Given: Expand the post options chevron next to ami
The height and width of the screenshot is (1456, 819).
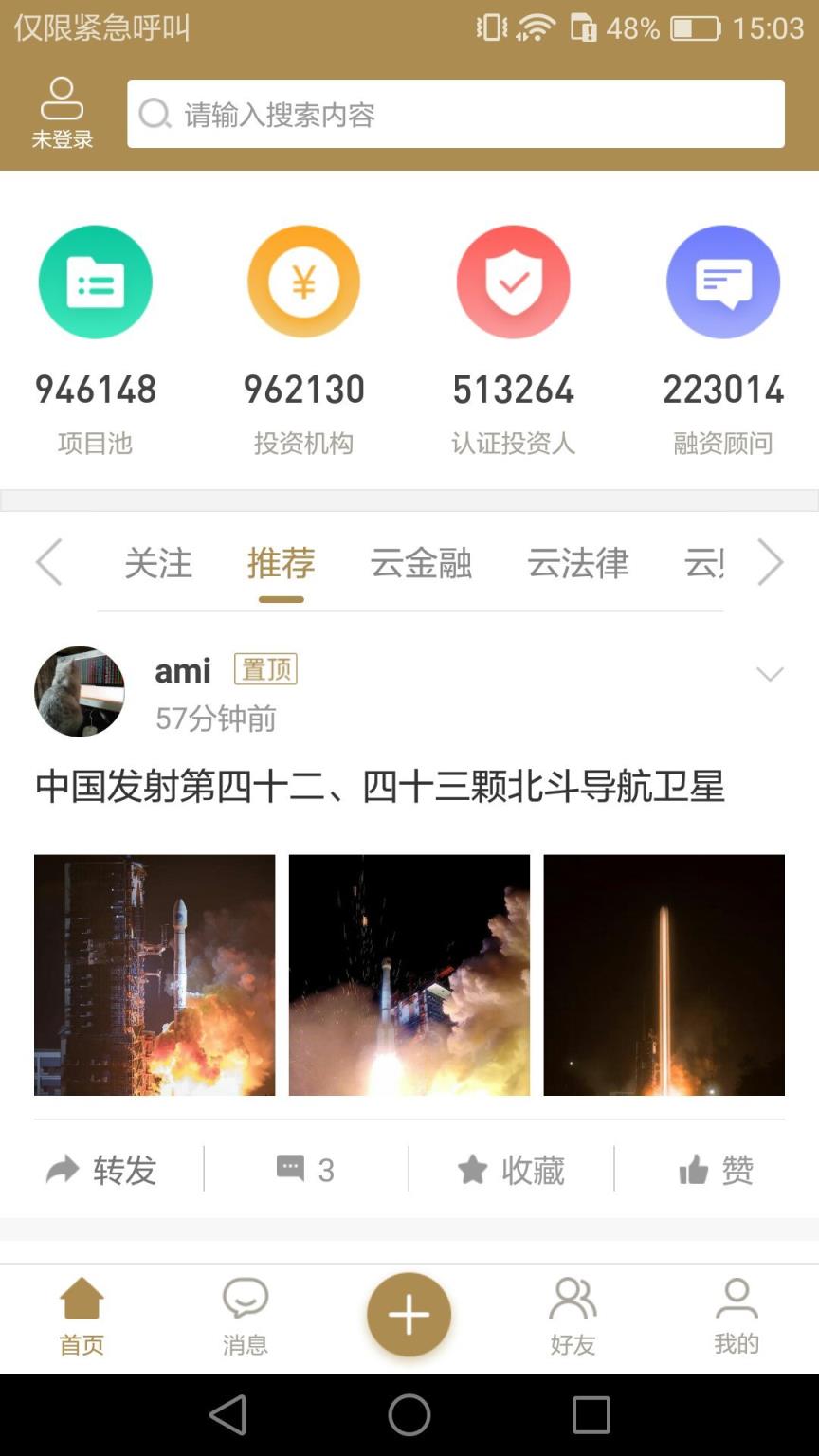Looking at the screenshot, I should tap(769, 674).
